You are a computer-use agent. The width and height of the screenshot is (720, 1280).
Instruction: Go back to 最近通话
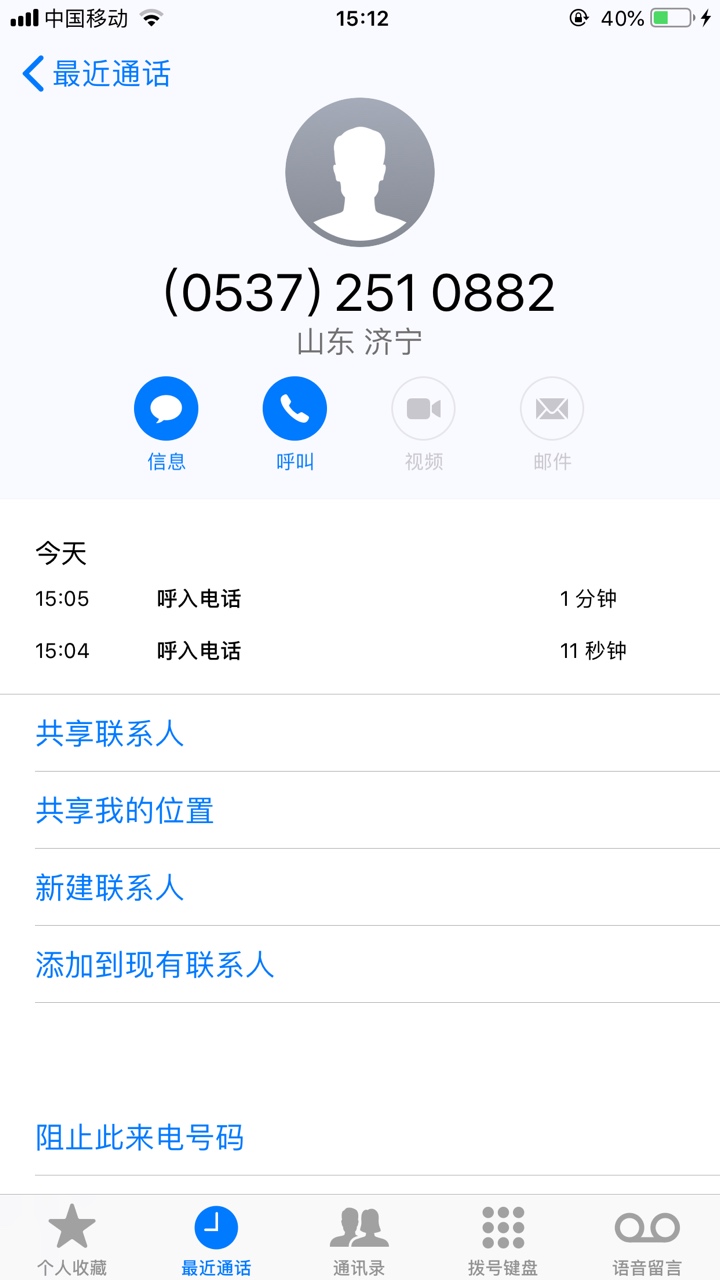click(x=96, y=74)
